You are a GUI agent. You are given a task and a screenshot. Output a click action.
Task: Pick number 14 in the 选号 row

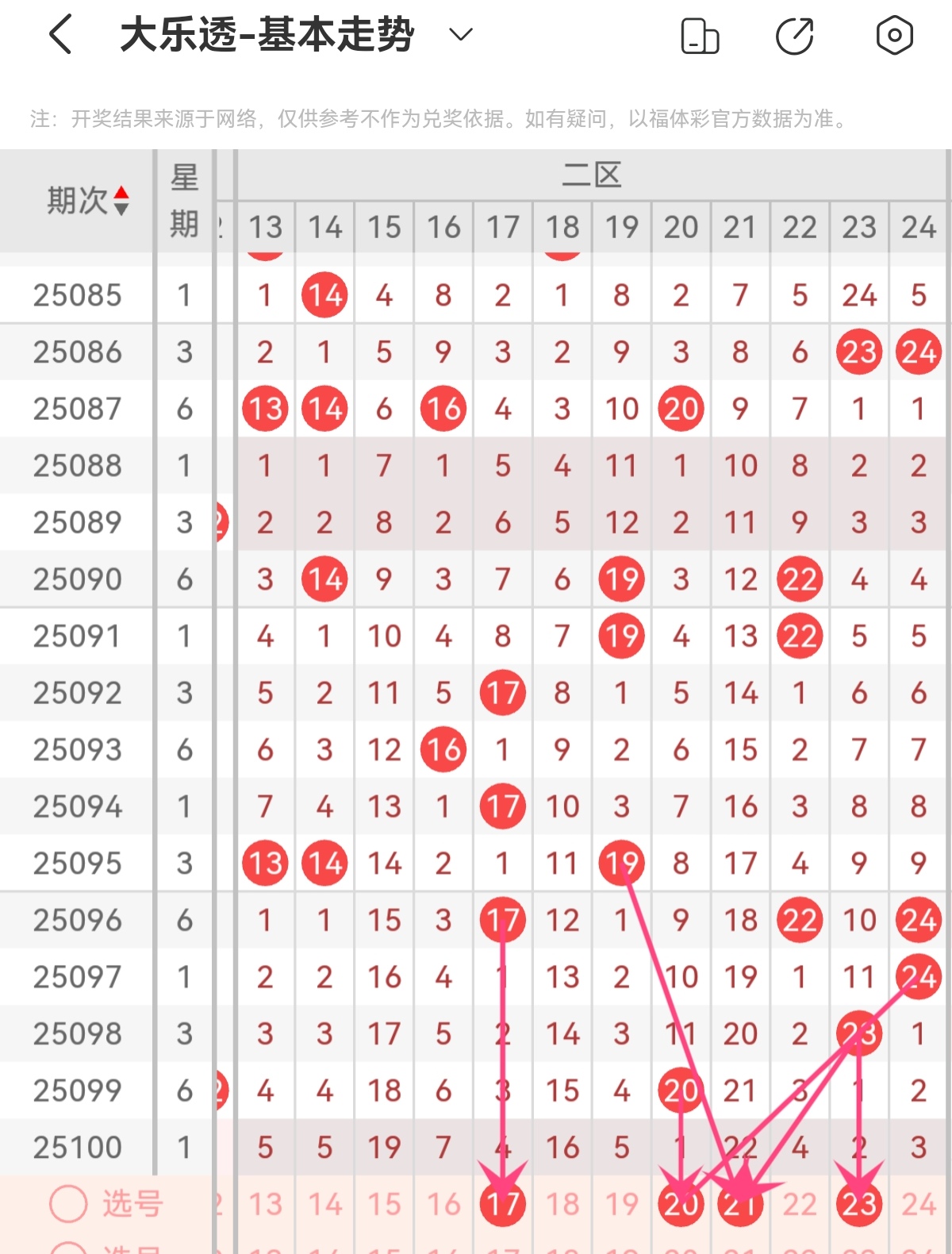(324, 1205)
